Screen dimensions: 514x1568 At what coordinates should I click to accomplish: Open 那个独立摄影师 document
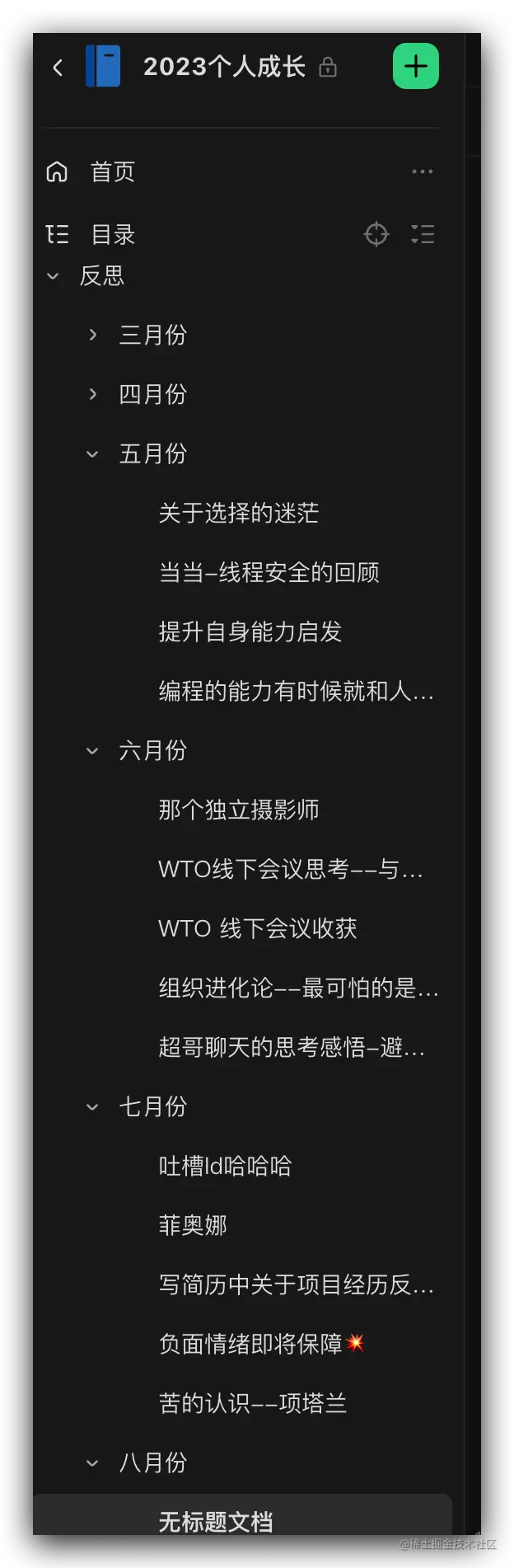(238, 810)
